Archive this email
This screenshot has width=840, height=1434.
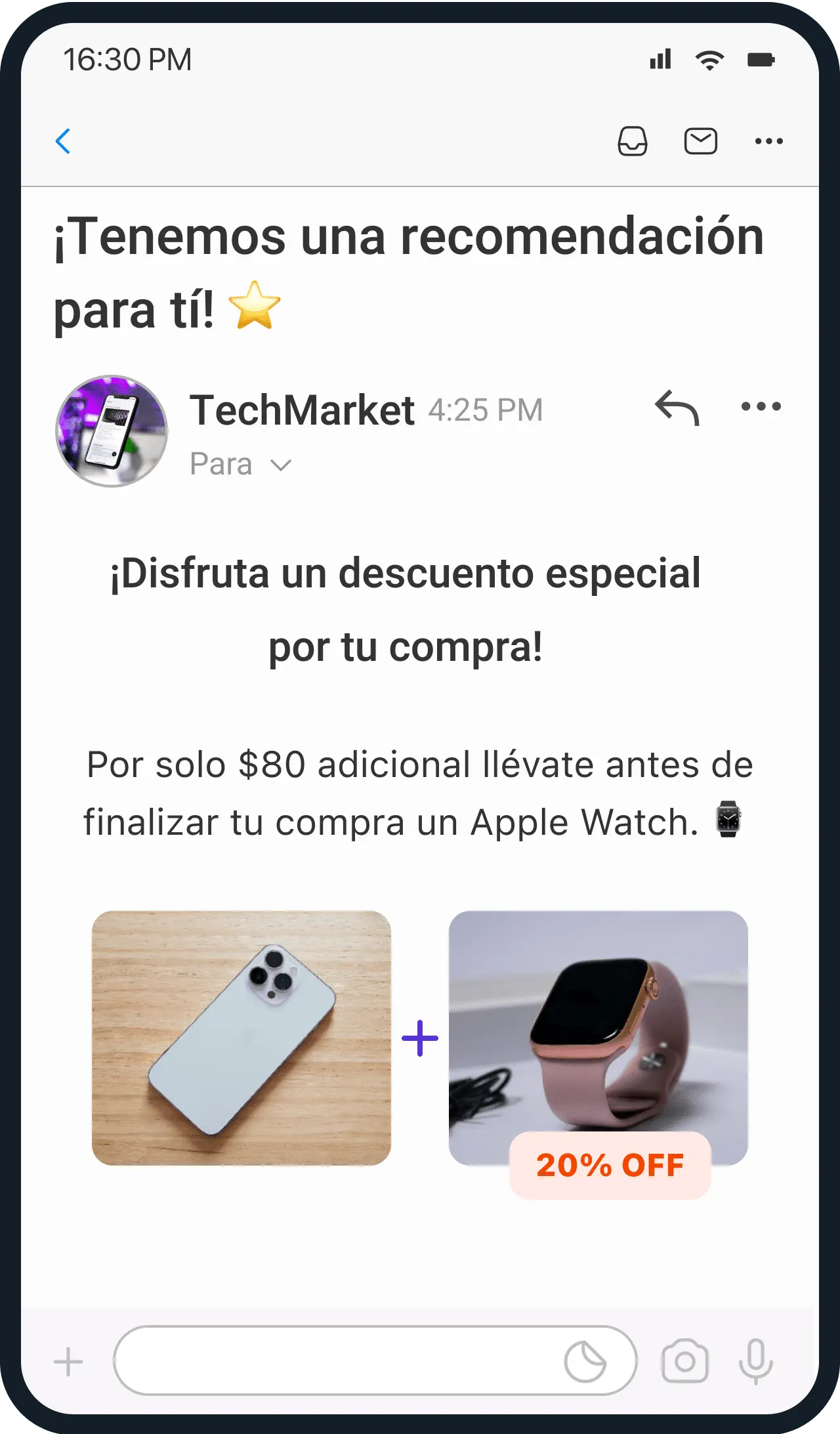[x=632, y=141]
